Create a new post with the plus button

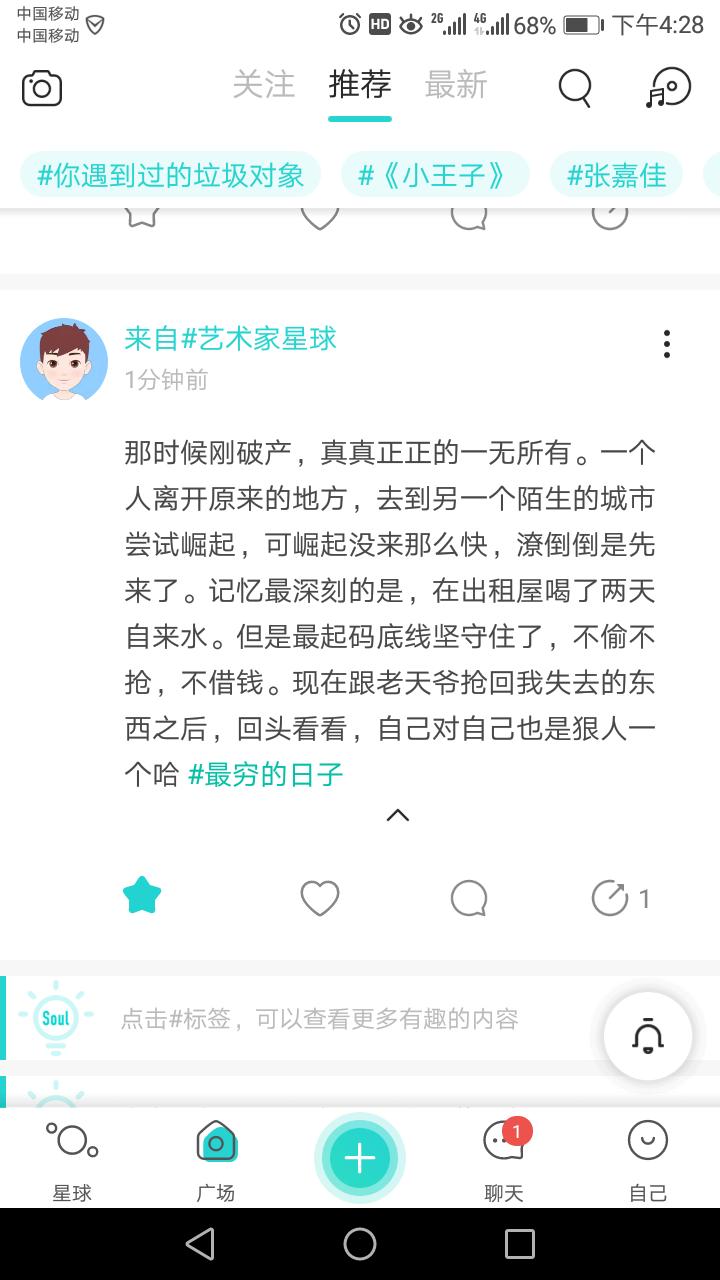tap(360, 1158)
